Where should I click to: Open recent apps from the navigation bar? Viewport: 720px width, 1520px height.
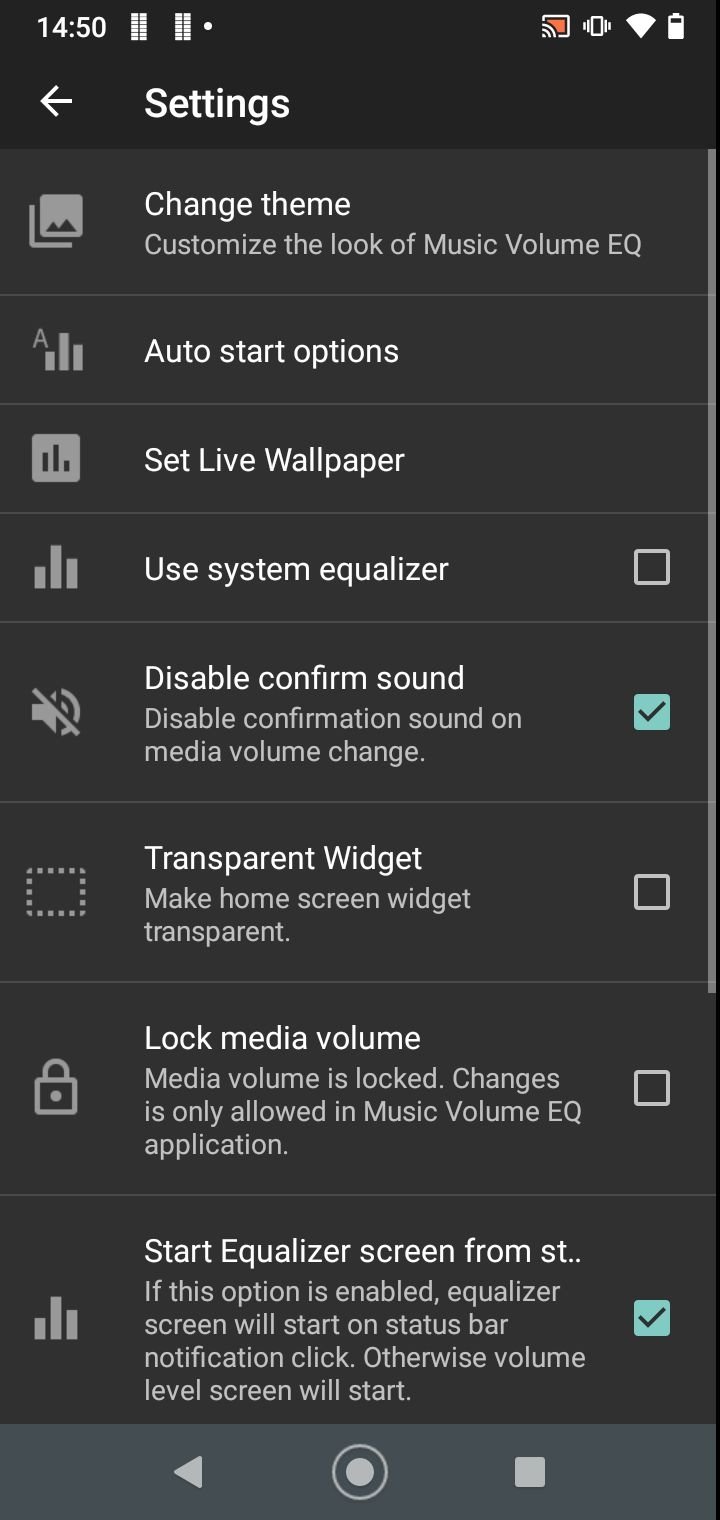[x=529, y=1472]
